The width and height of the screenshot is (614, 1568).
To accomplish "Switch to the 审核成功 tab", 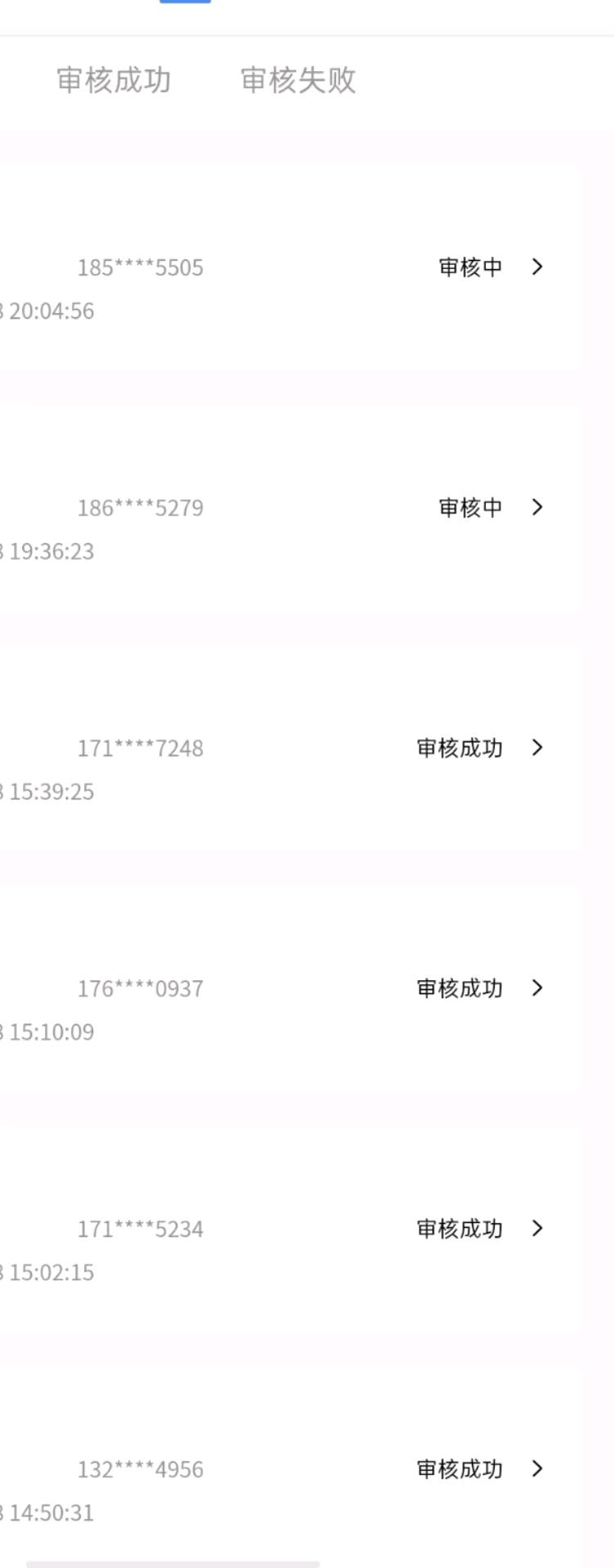I will click(x=114, y=80).
